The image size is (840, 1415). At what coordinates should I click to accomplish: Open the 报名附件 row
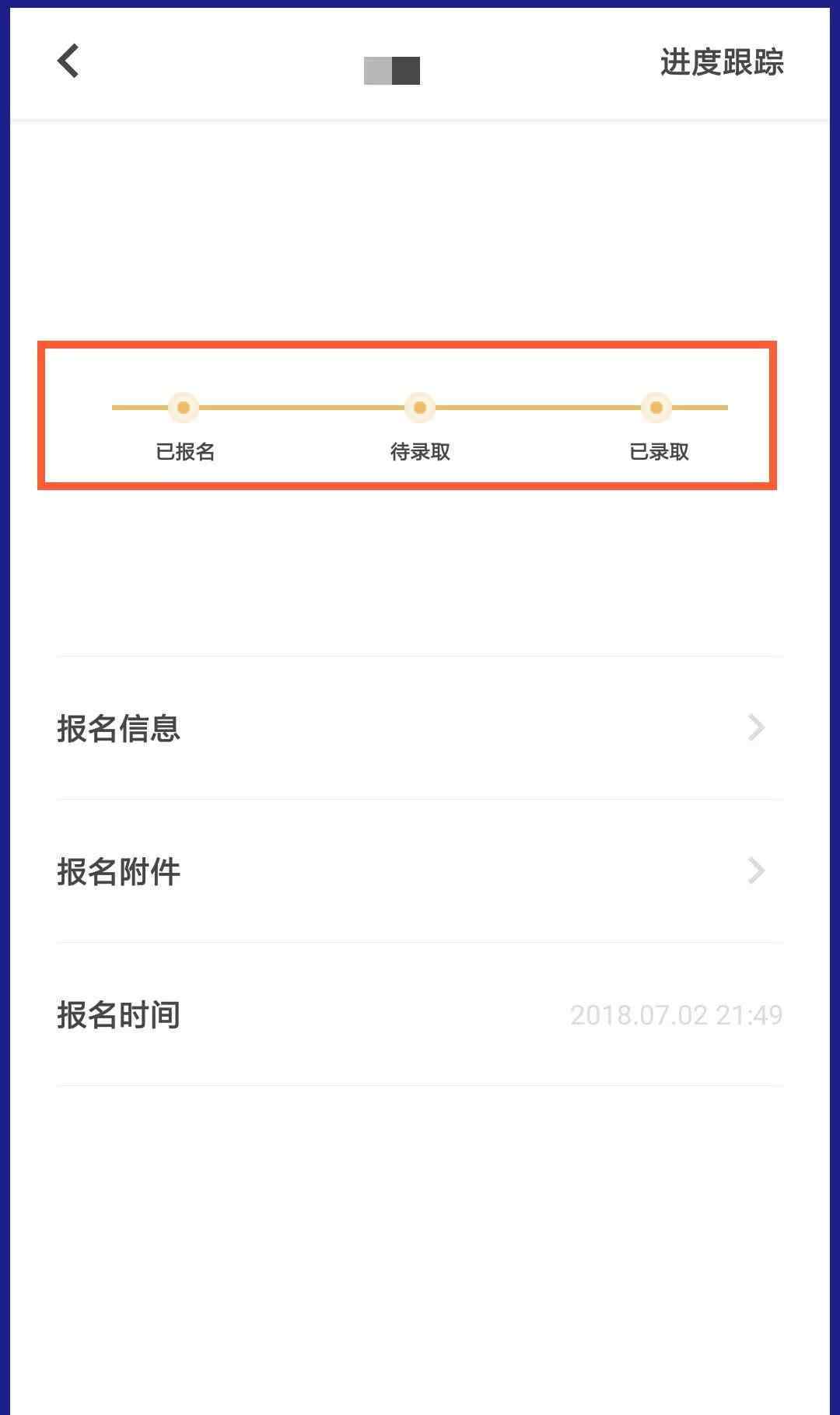pos(419,871)
